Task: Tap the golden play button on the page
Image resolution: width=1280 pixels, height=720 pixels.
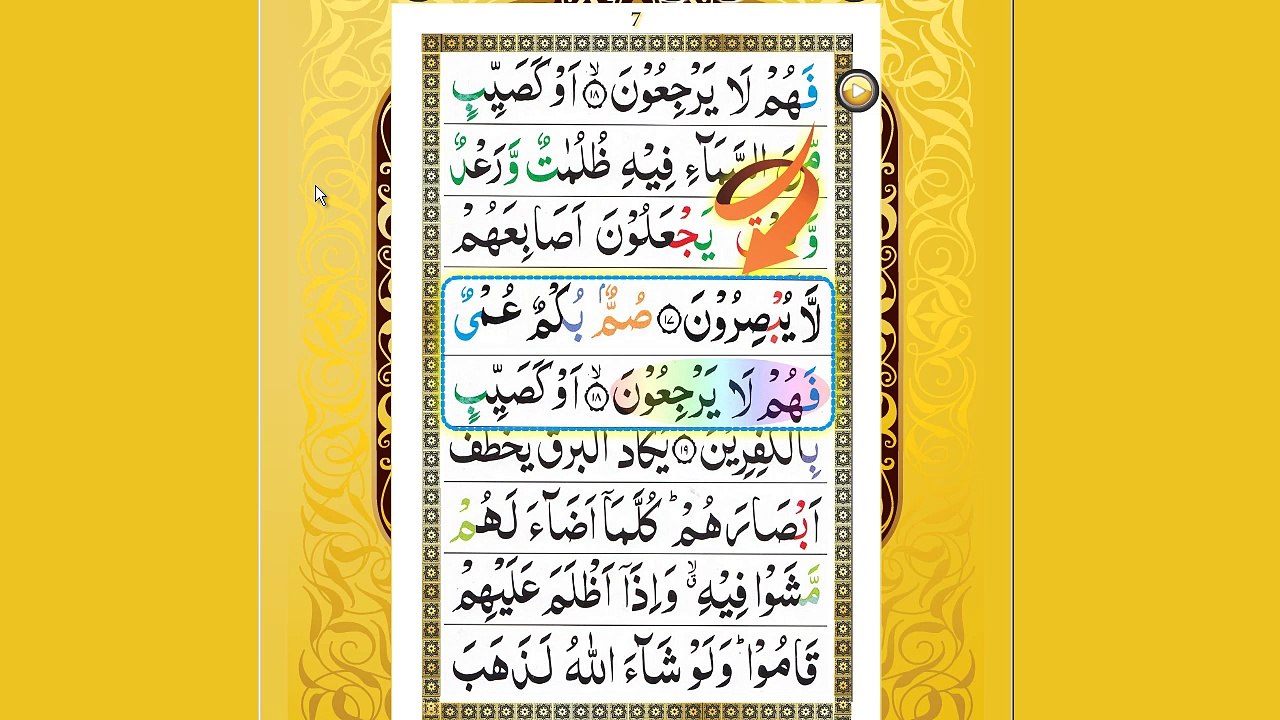Action: pos(857,91)
